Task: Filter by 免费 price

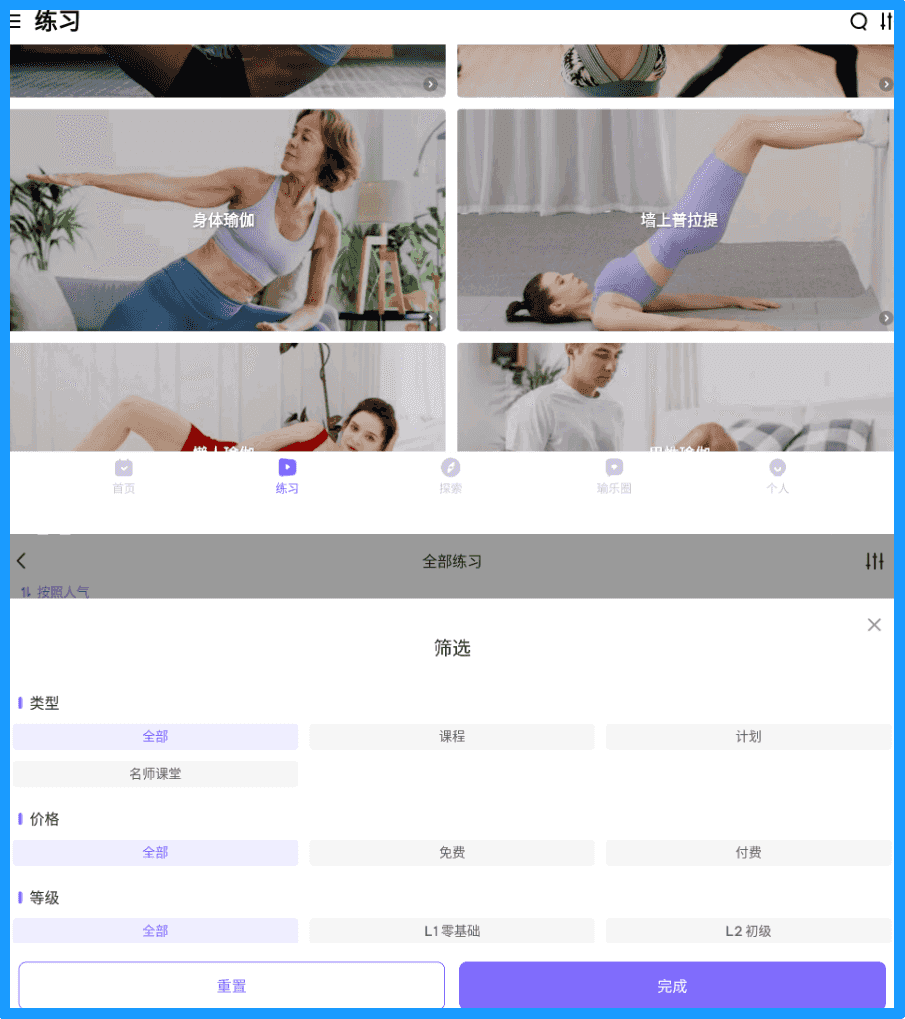Action: (452, 853)
